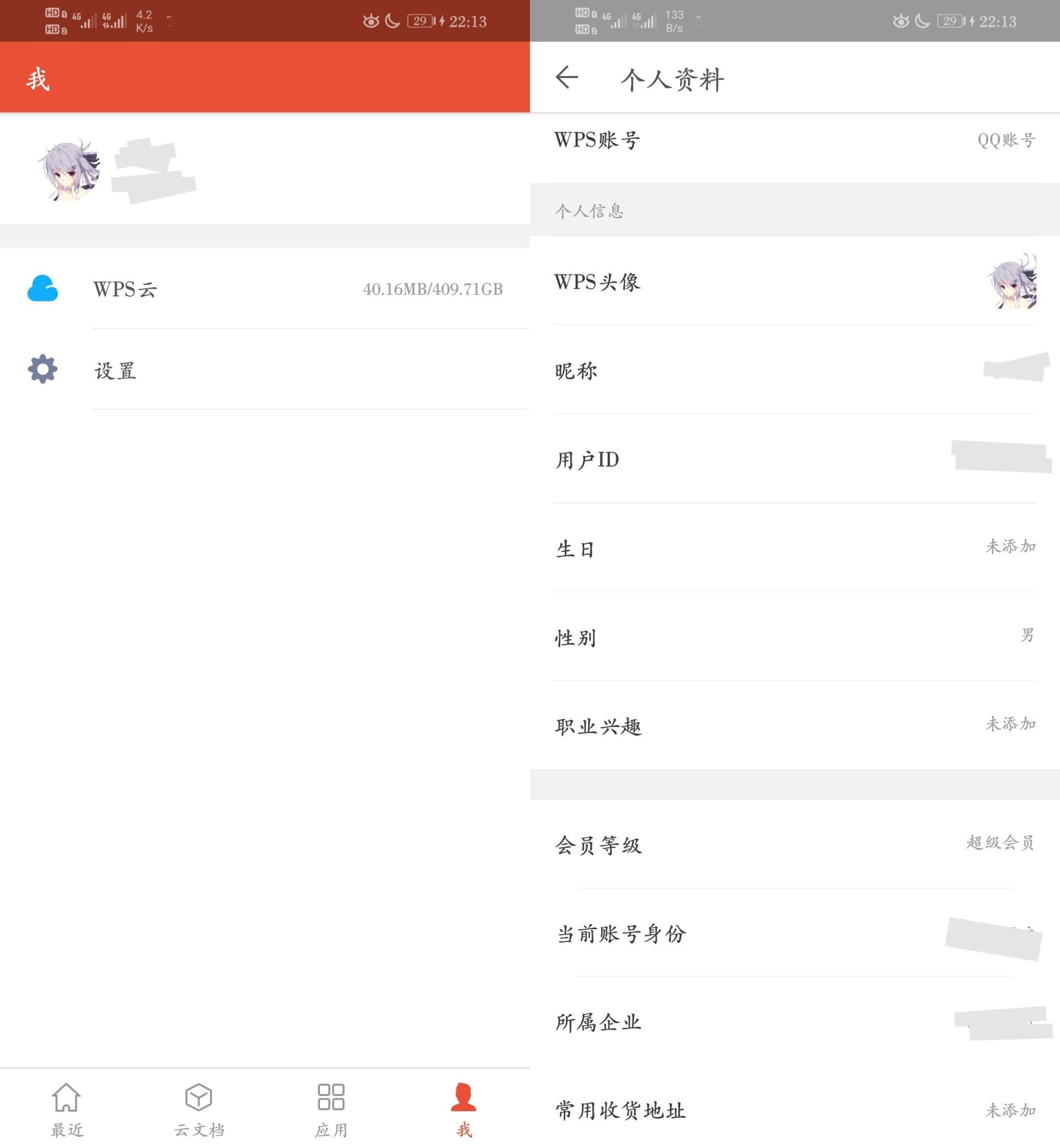1060x1148 pixels.
Task: Select the 我 tab
Action: 464,1110
